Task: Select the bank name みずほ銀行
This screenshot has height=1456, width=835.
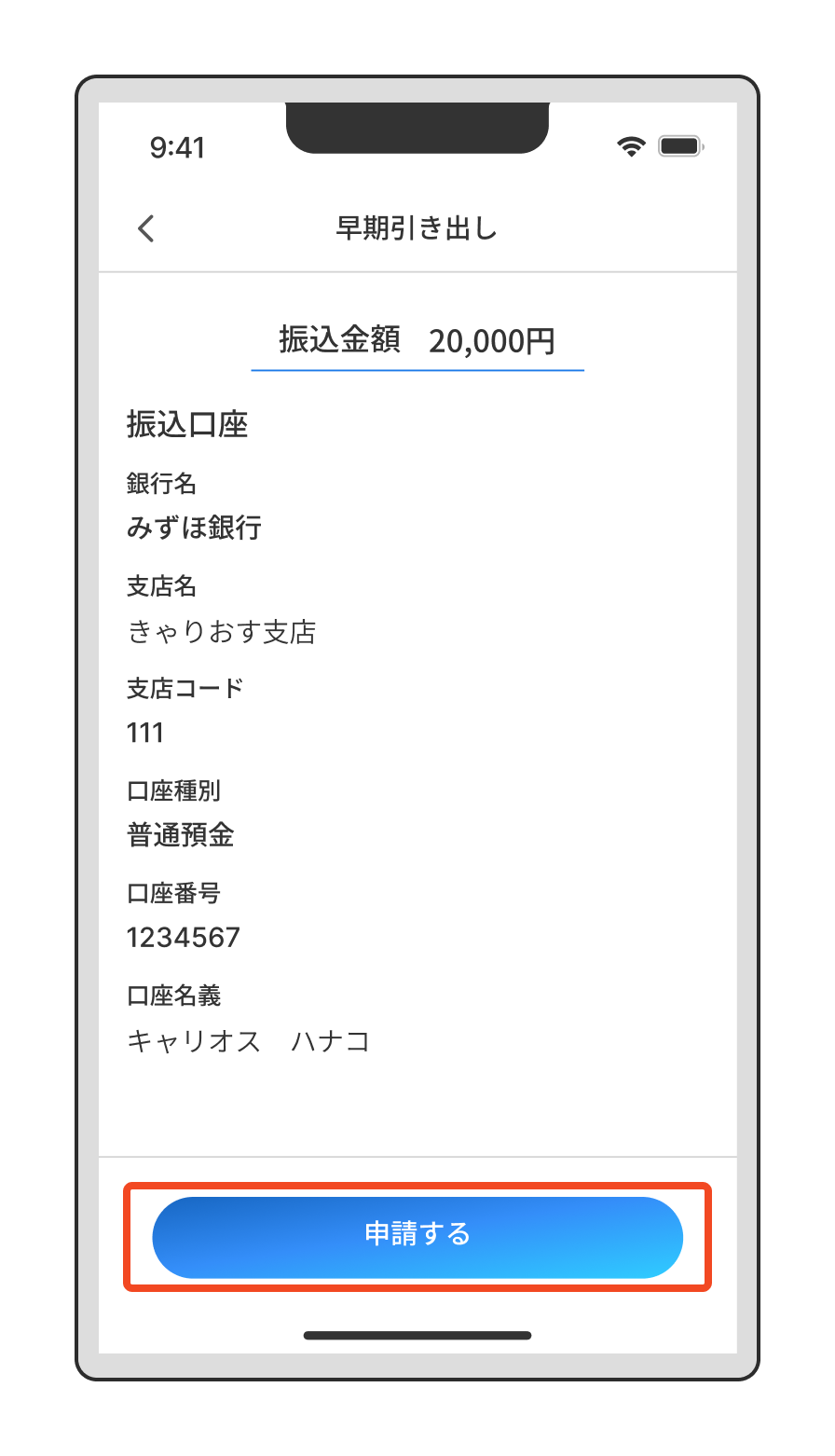Action: click(193, 528)
